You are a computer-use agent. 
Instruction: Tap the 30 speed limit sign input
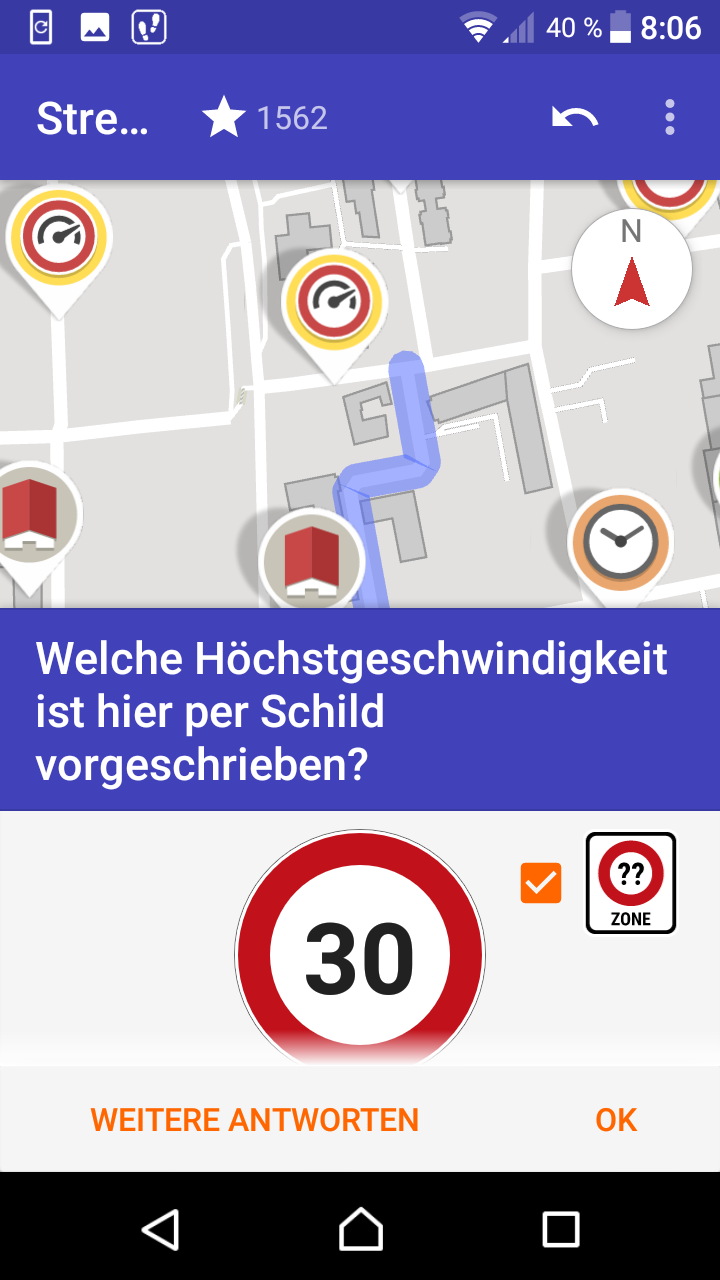coord(360,955)
